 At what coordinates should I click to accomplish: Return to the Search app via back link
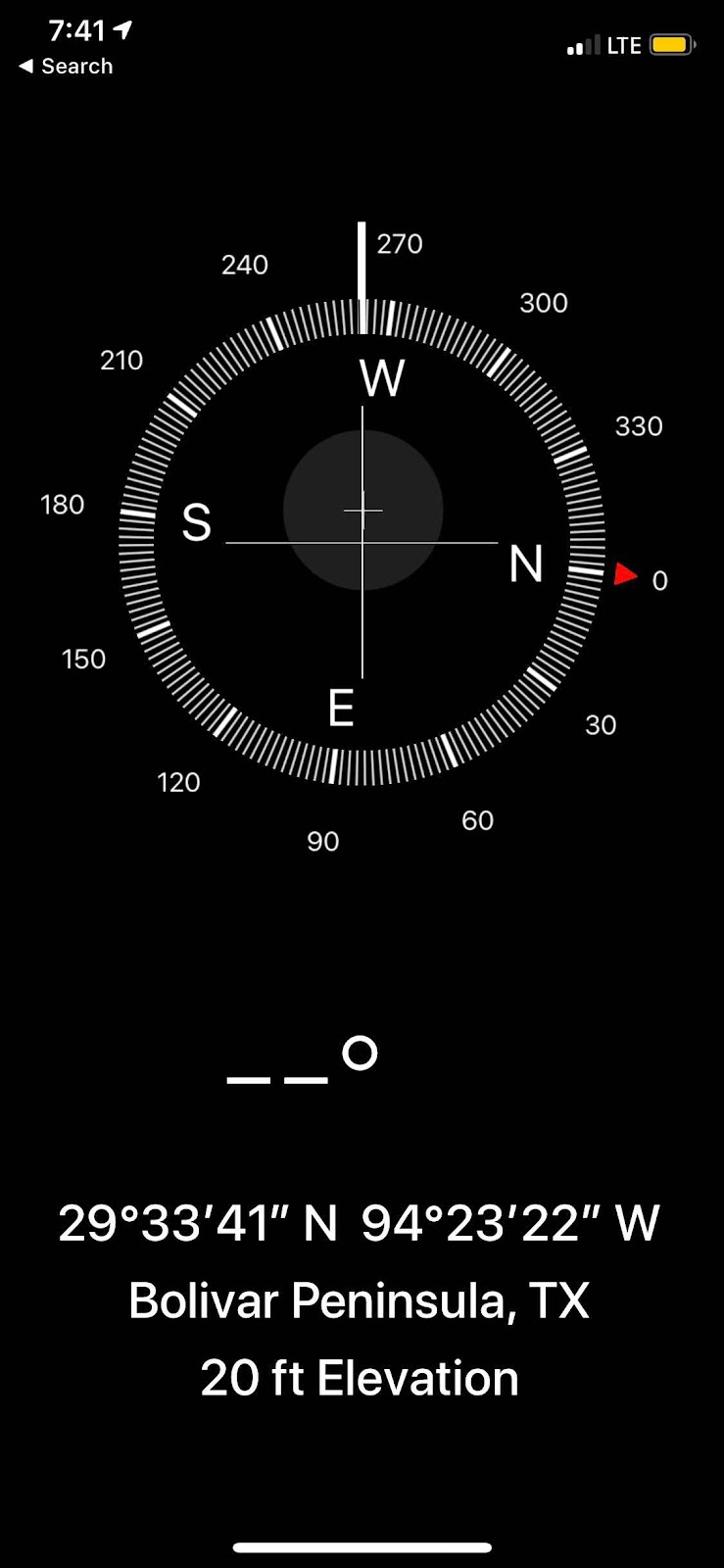(x=66, y=67)
